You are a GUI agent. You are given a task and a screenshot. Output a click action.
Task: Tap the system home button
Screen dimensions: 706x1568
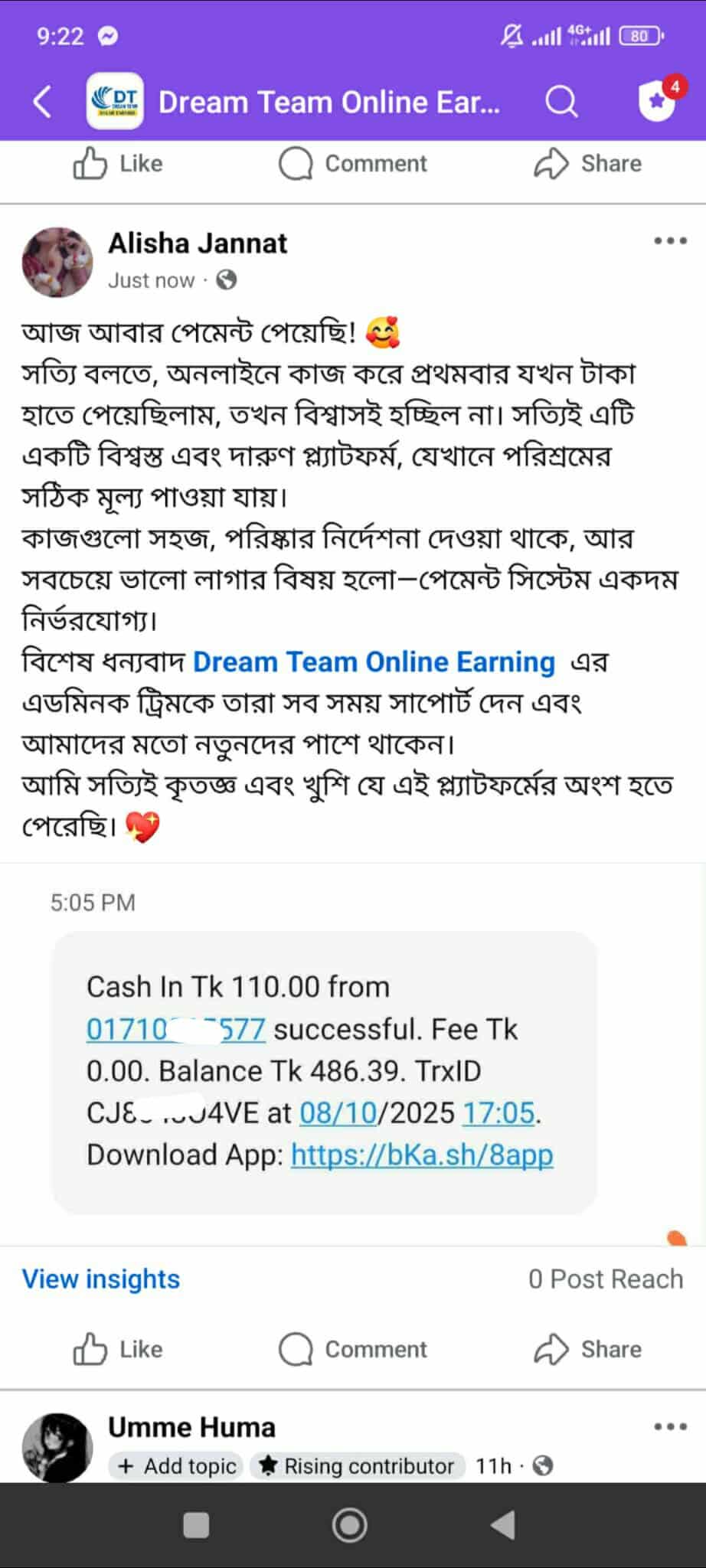[349, 1525]
